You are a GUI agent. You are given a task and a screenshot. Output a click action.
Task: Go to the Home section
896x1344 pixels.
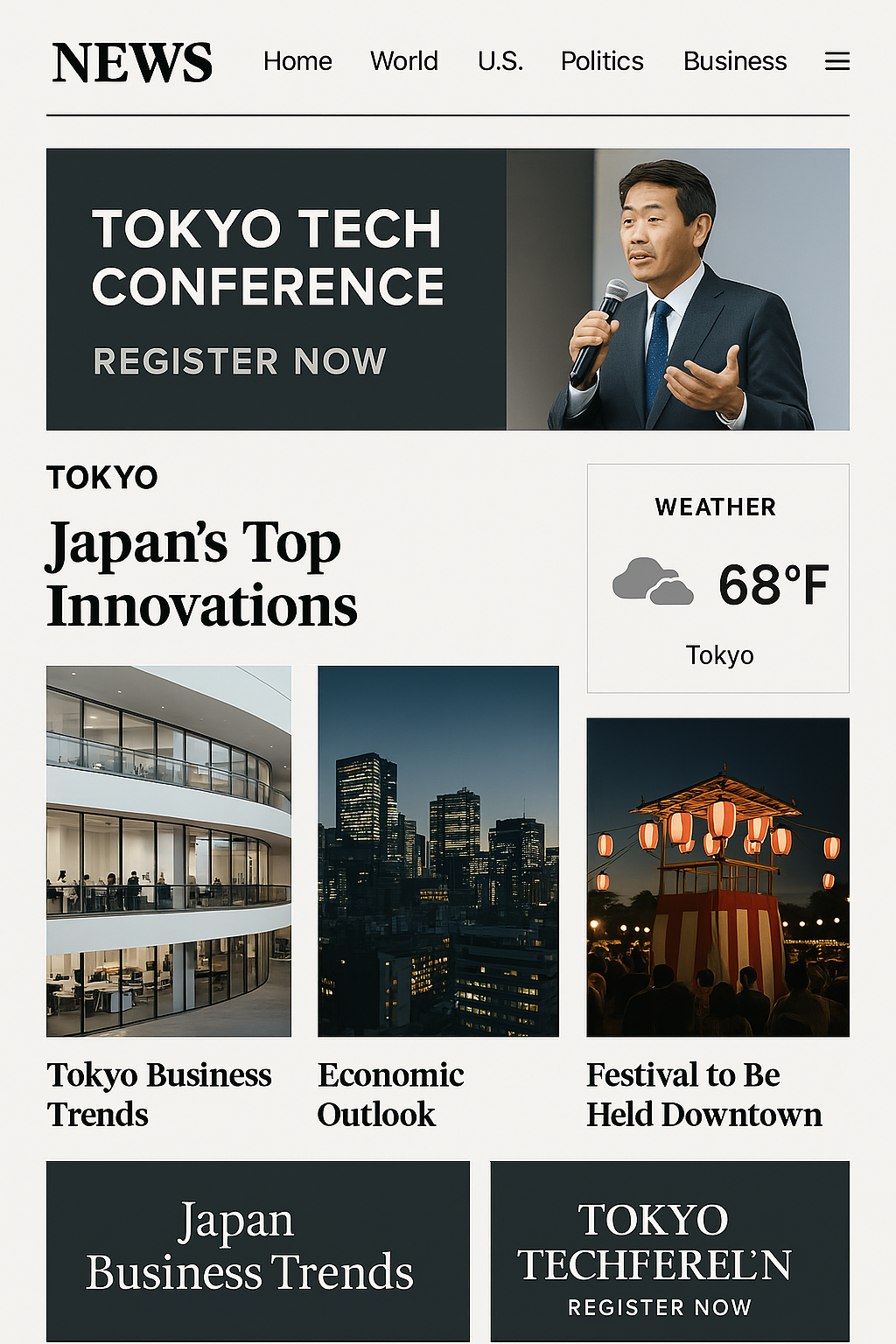point(297,61)
